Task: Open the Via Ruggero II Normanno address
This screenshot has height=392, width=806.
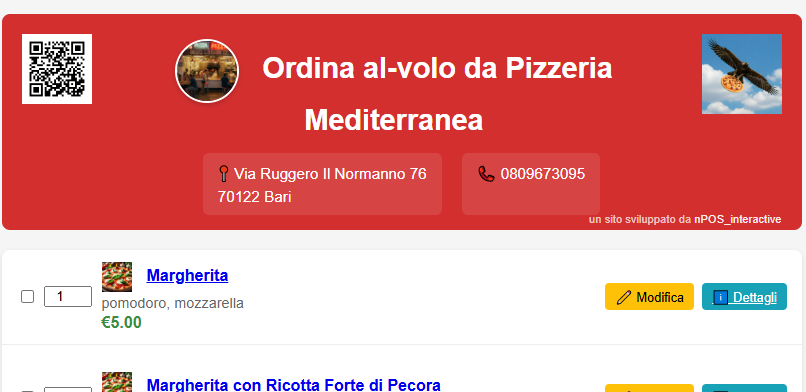Action: [322, 185]
